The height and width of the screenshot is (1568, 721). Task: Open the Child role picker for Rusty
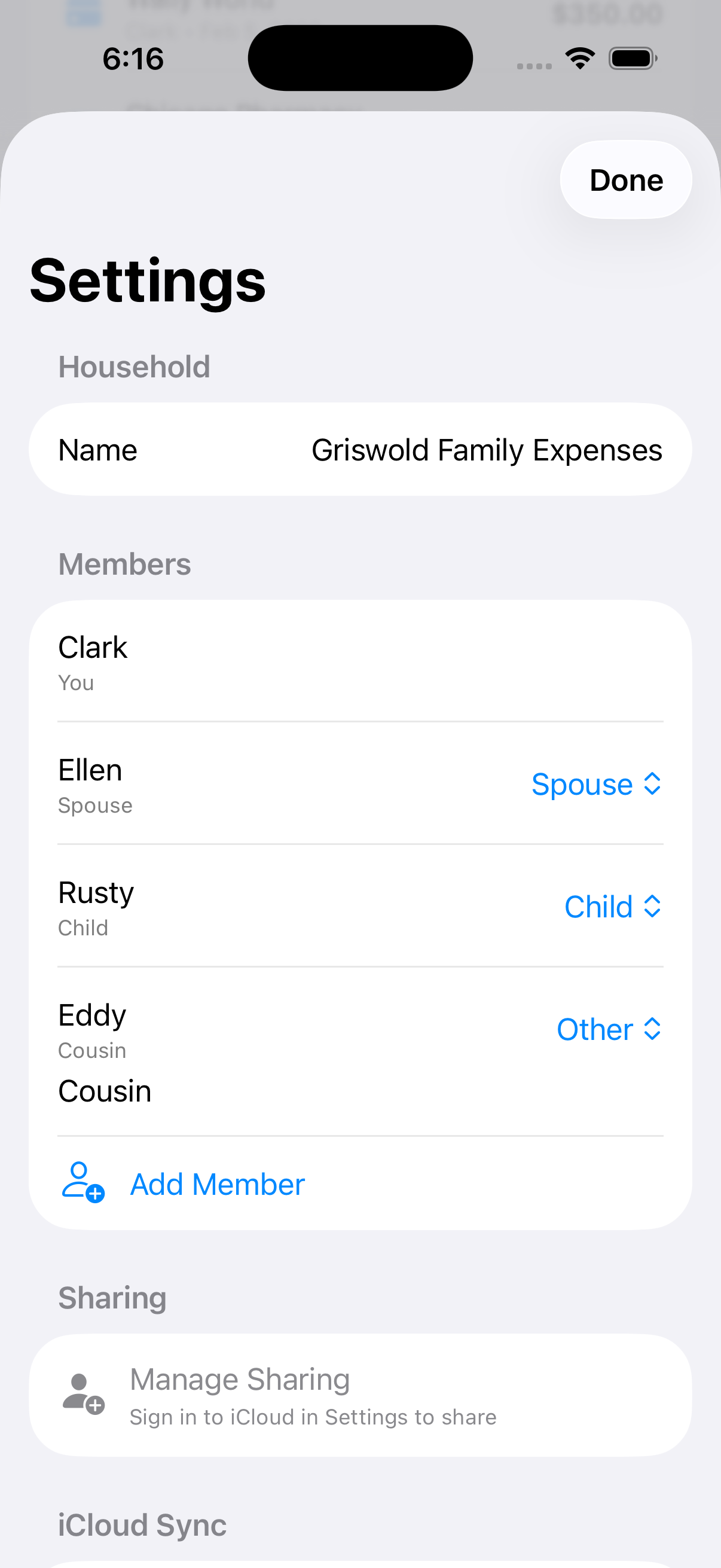[613, 907]
